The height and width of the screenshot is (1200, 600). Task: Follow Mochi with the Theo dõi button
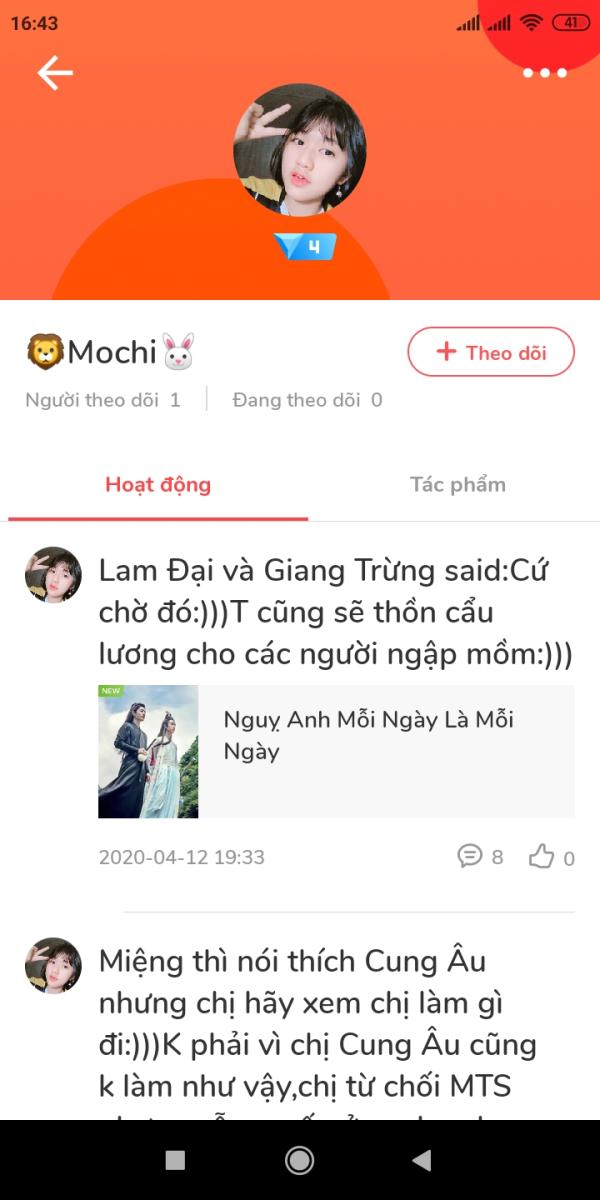[491, 352]
